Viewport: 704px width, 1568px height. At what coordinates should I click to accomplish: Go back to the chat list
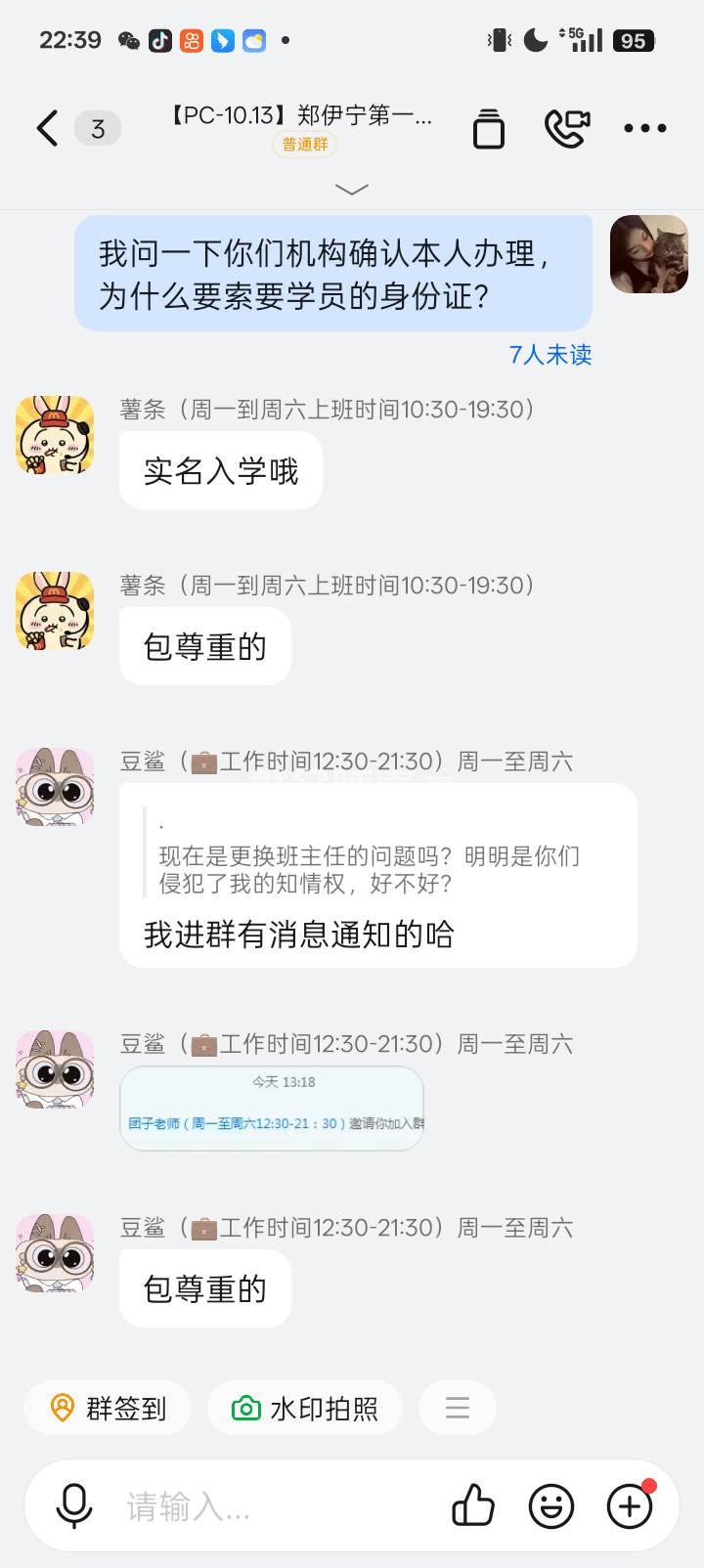click(47, 128)
